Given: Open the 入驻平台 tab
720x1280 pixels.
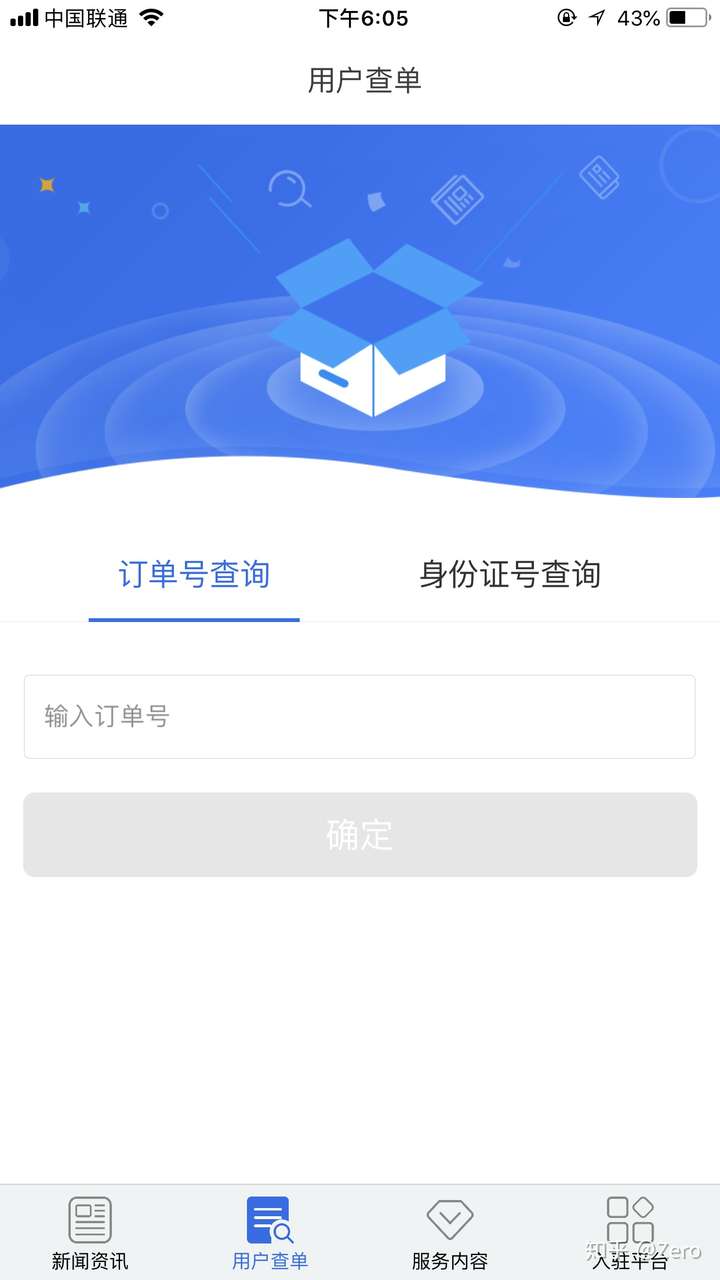Looking at the screenshot, I should tap(630, 1233).
